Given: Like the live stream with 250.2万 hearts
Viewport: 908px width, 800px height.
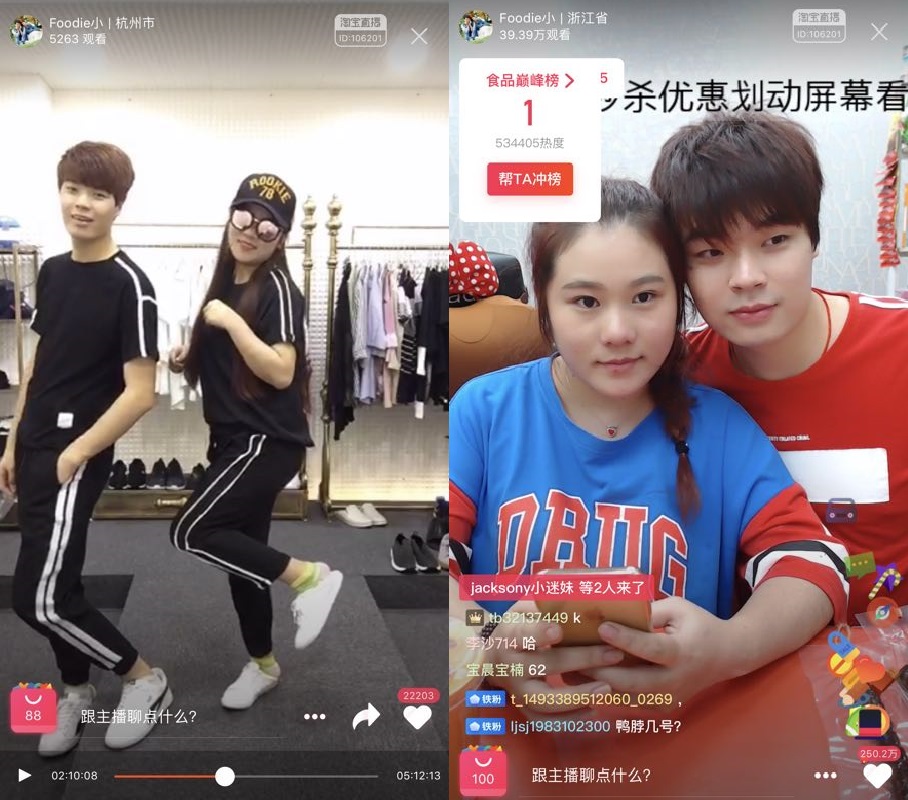Looking at the screenshot, I should pos(877,775).
